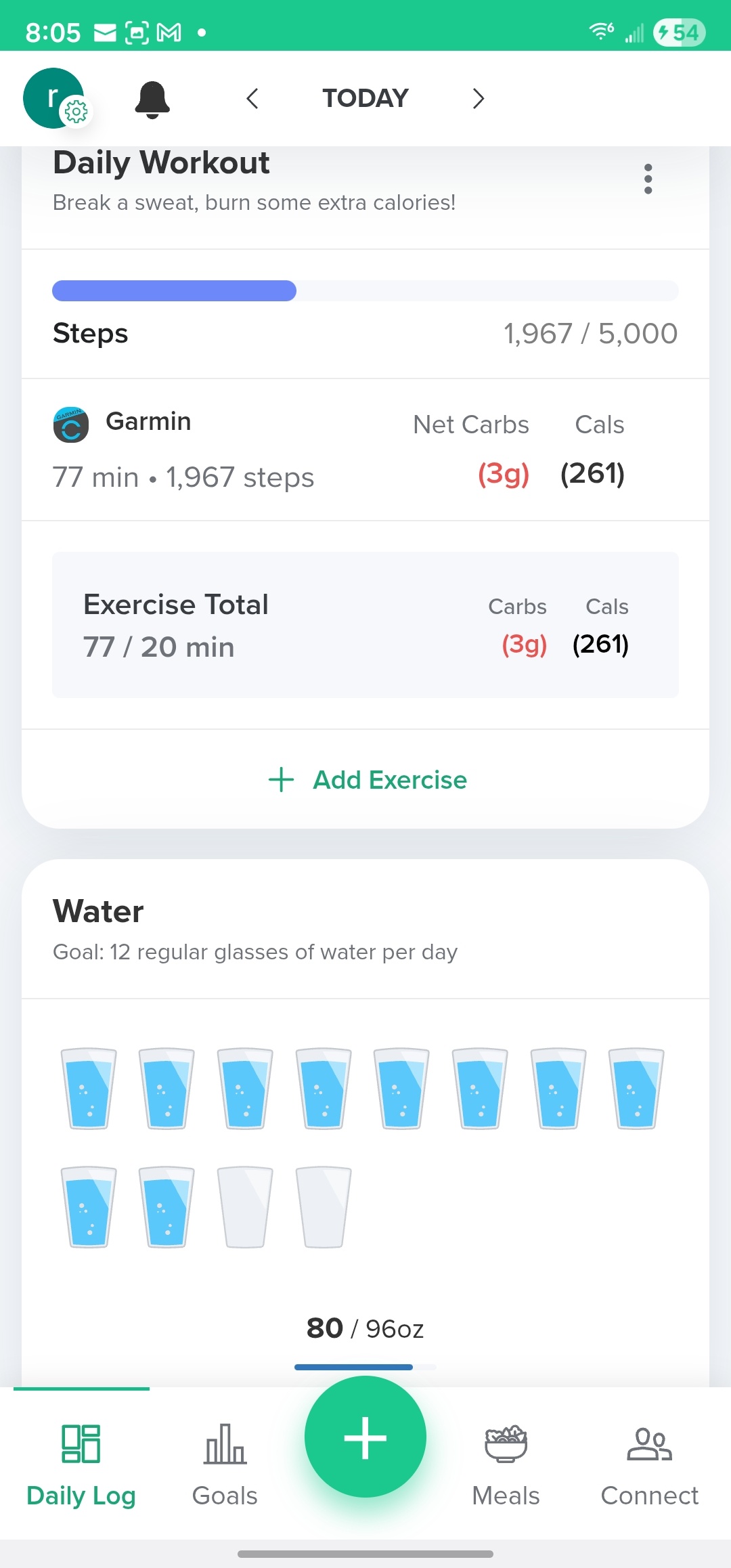Open Daily Workout overflow menu
This screenshot has height=1568, width=731.
coord(648,179)
